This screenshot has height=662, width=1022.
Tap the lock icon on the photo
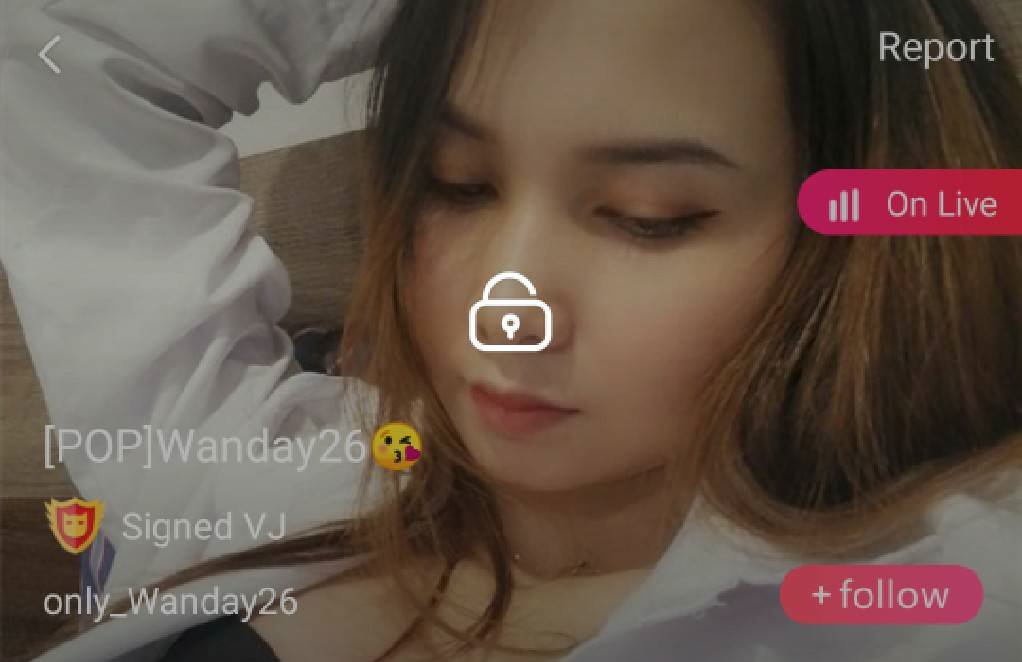pos(510,312)
